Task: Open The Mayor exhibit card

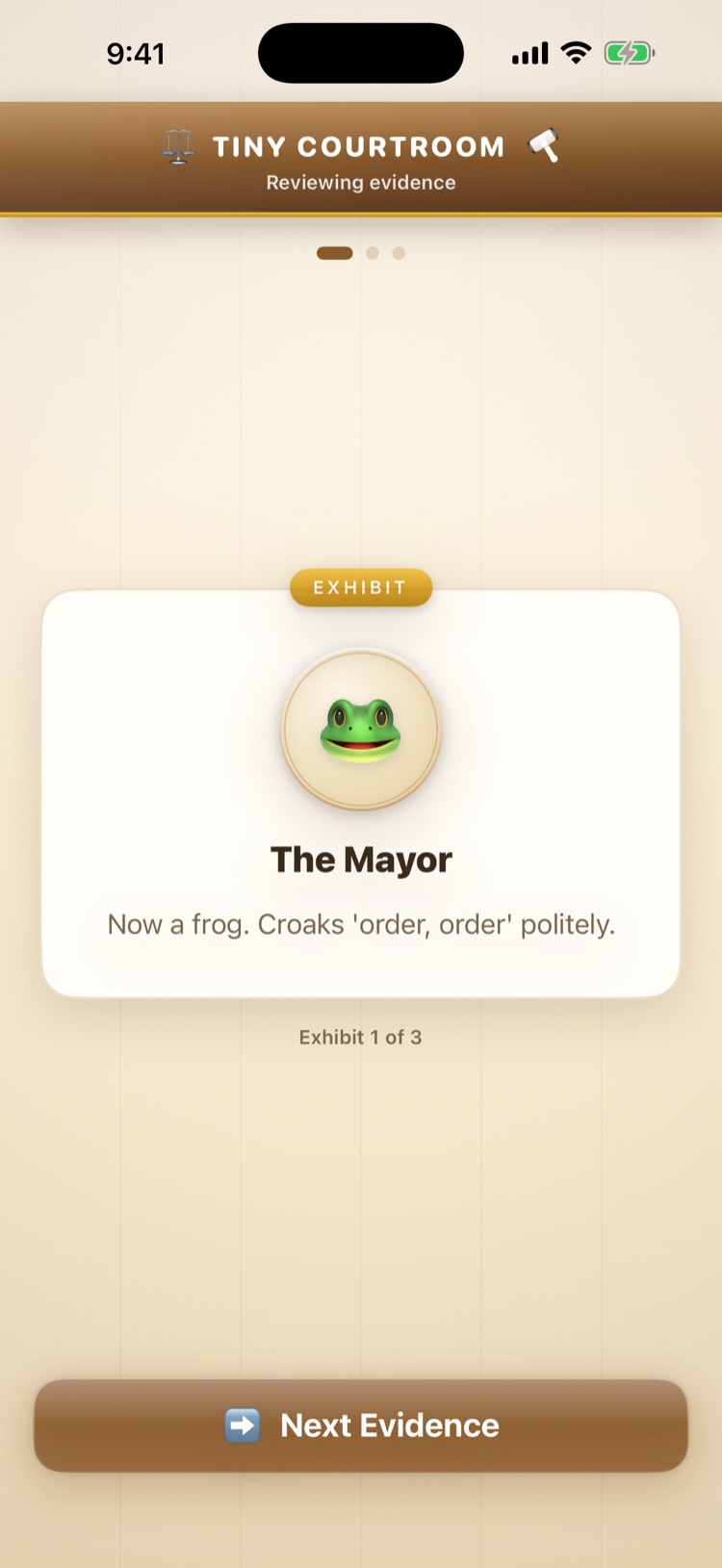Action: tap(361, 793)
